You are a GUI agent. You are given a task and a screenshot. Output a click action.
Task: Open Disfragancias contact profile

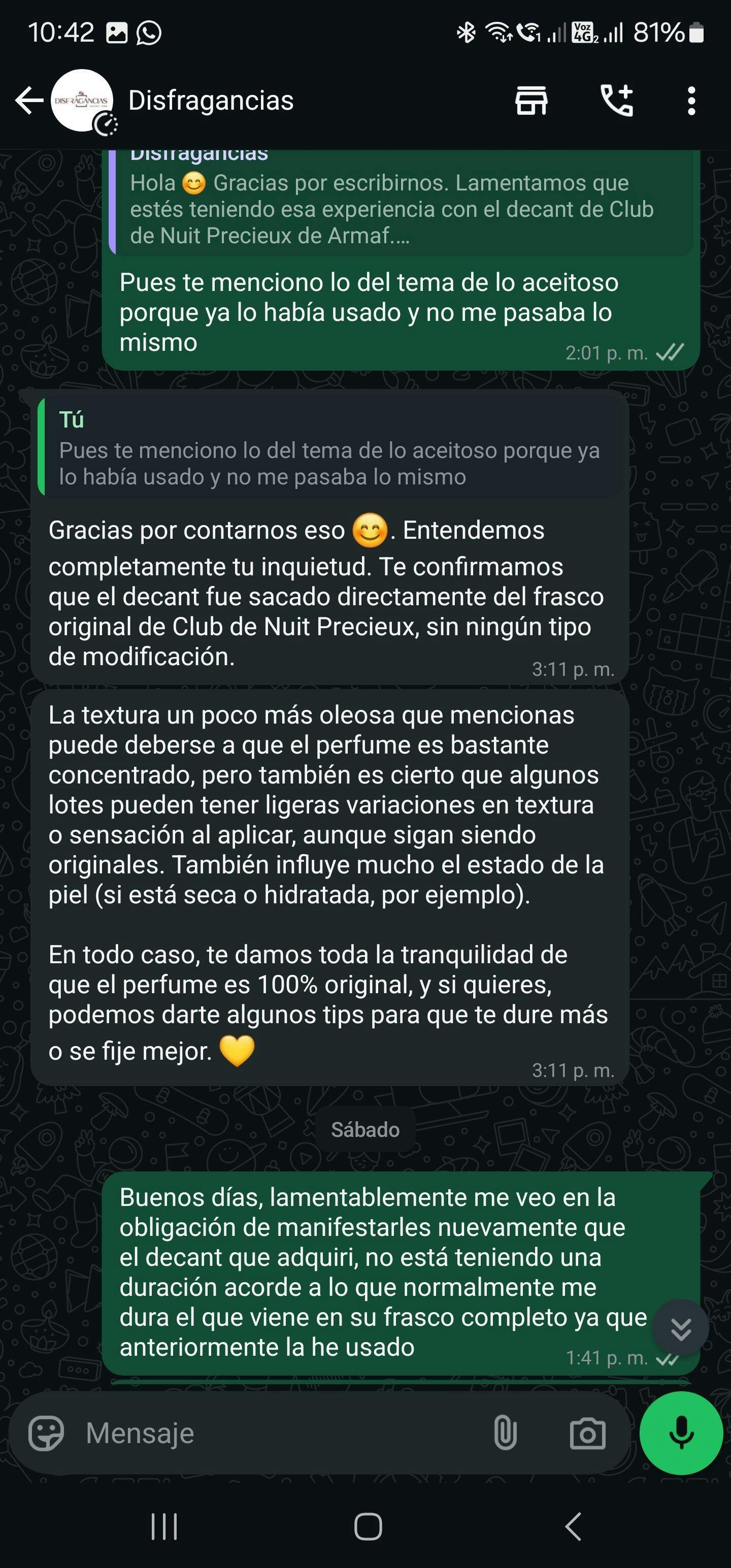point(211,101)
